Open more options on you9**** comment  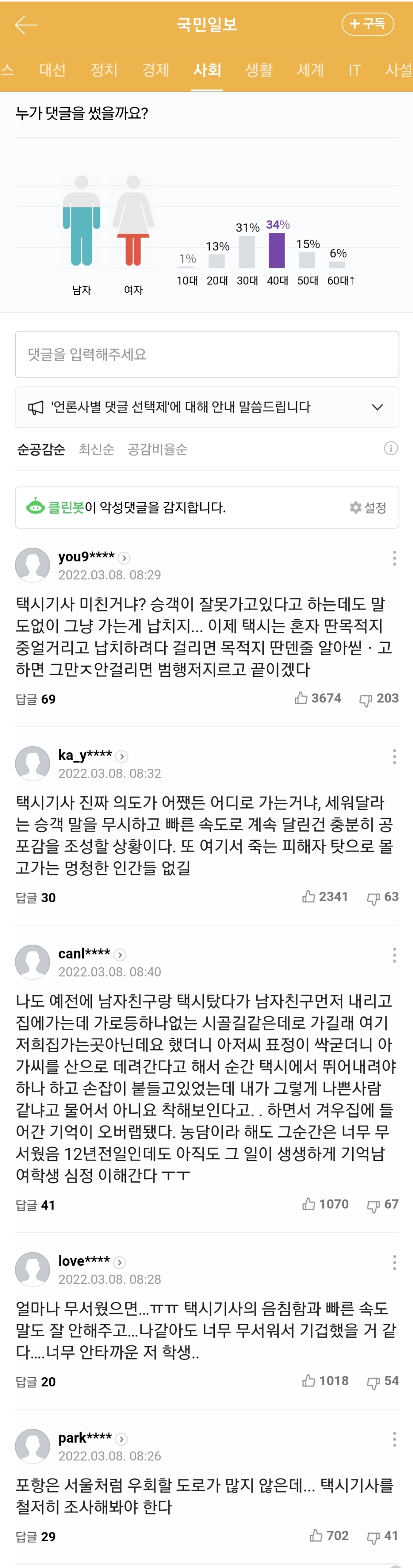[394, 558]
